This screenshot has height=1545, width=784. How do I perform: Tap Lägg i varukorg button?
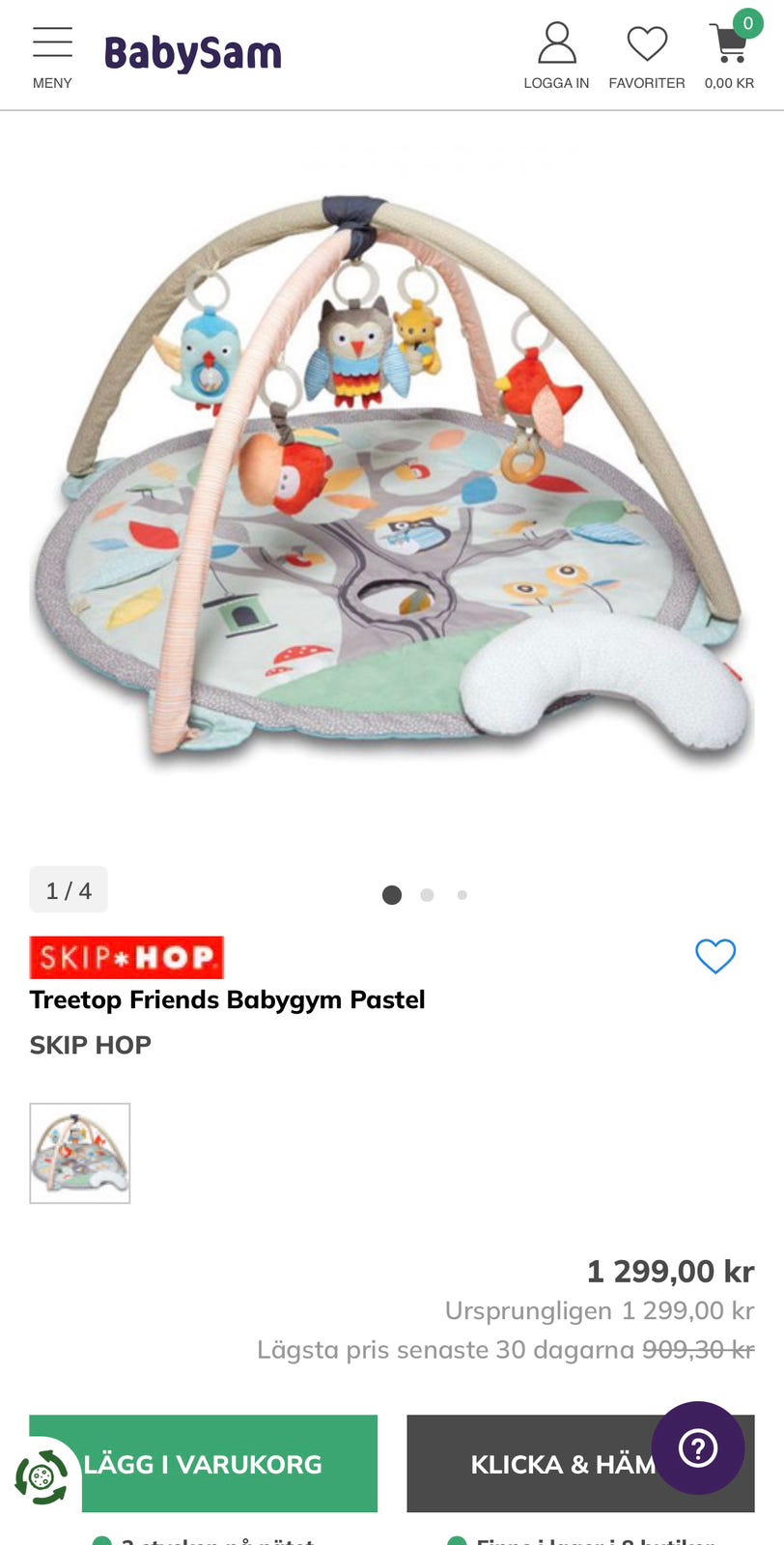click(203, 1463)
